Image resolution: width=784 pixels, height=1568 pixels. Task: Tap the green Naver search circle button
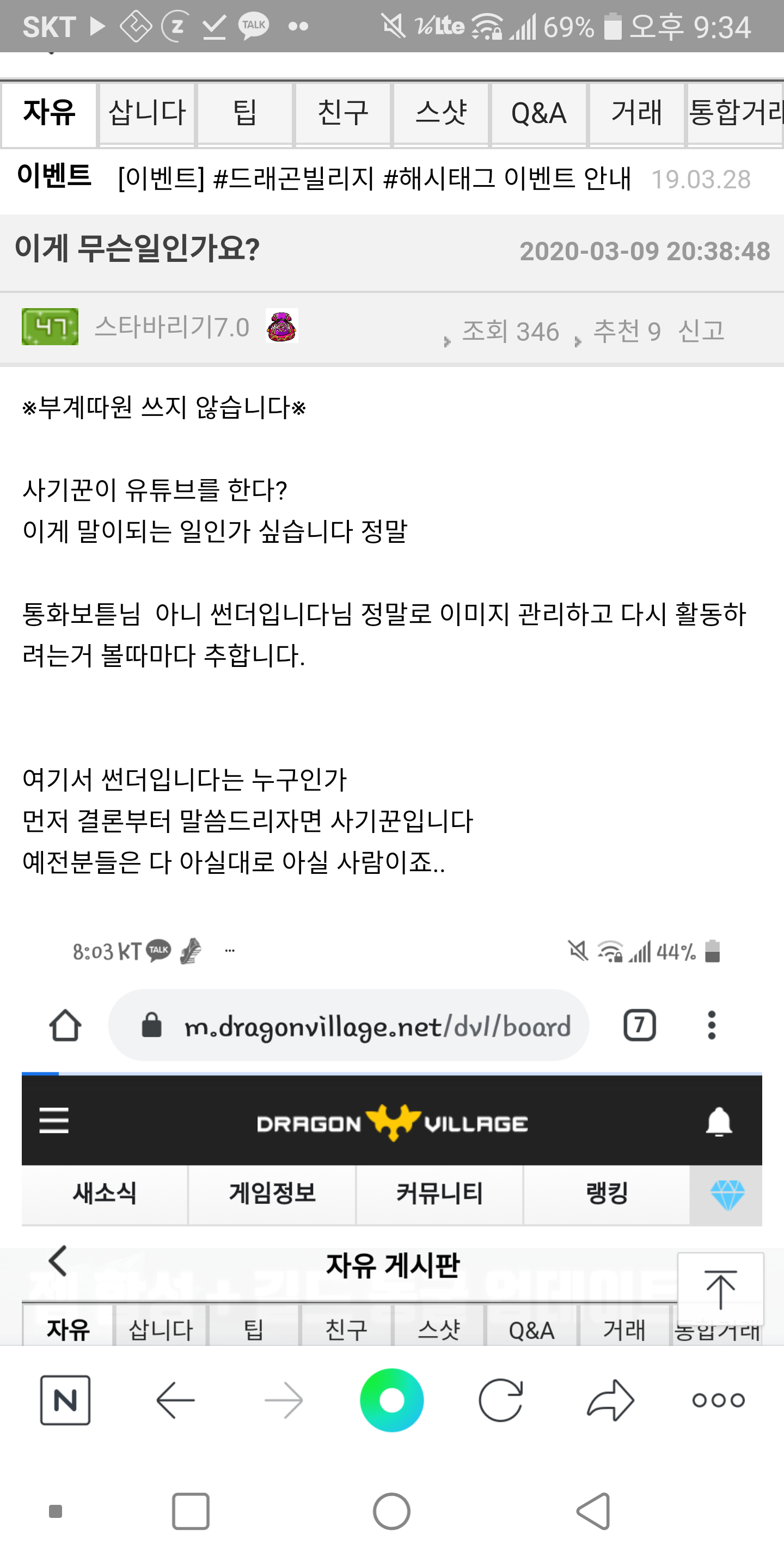tap(391, 1400)
